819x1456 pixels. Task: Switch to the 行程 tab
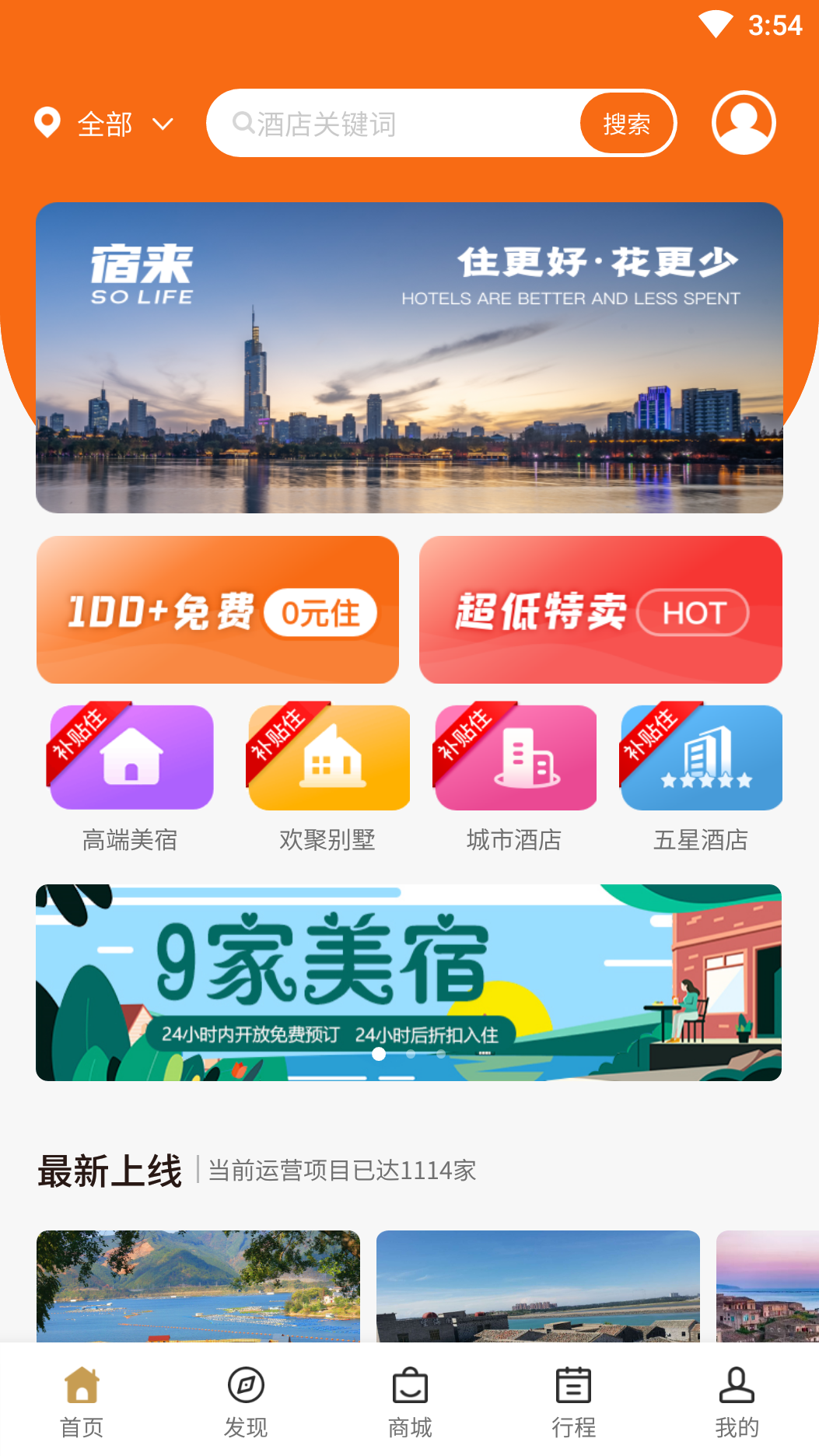click(573, 1402)
